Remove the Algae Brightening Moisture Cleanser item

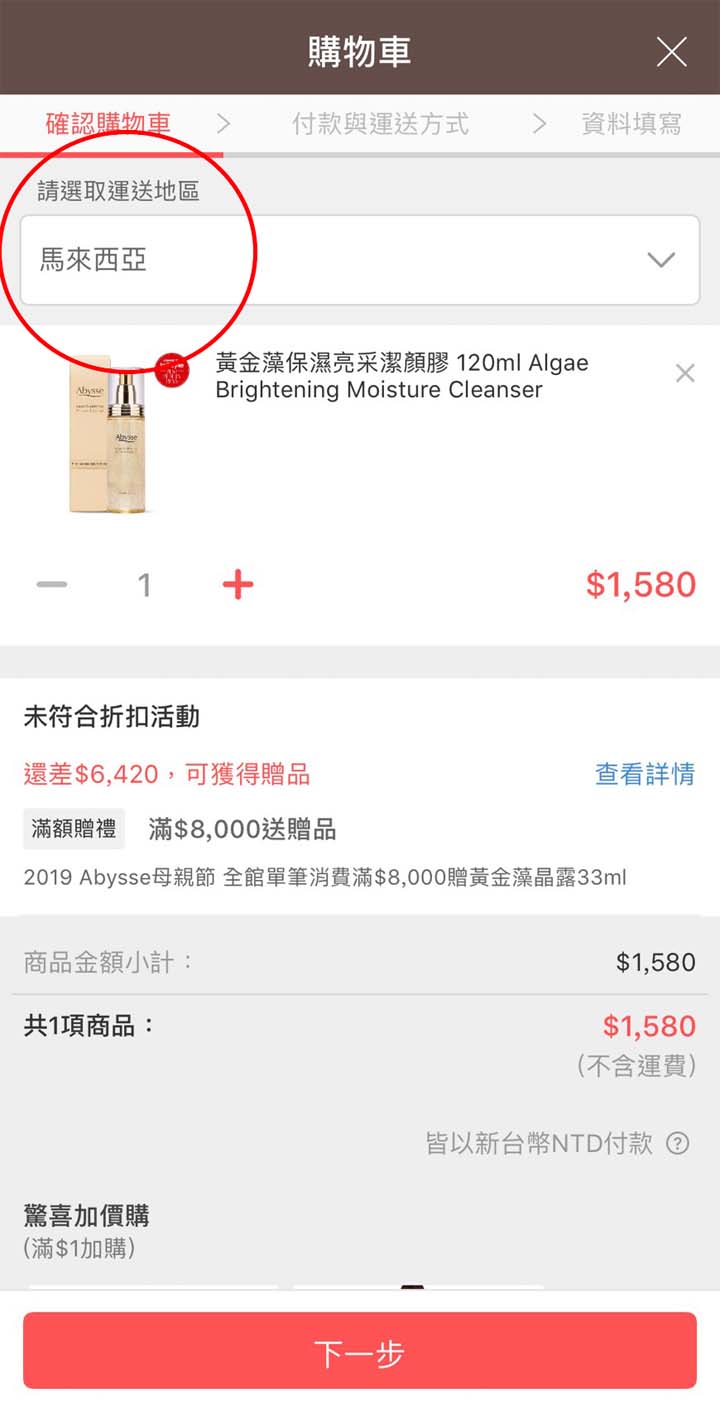[685, 374]
